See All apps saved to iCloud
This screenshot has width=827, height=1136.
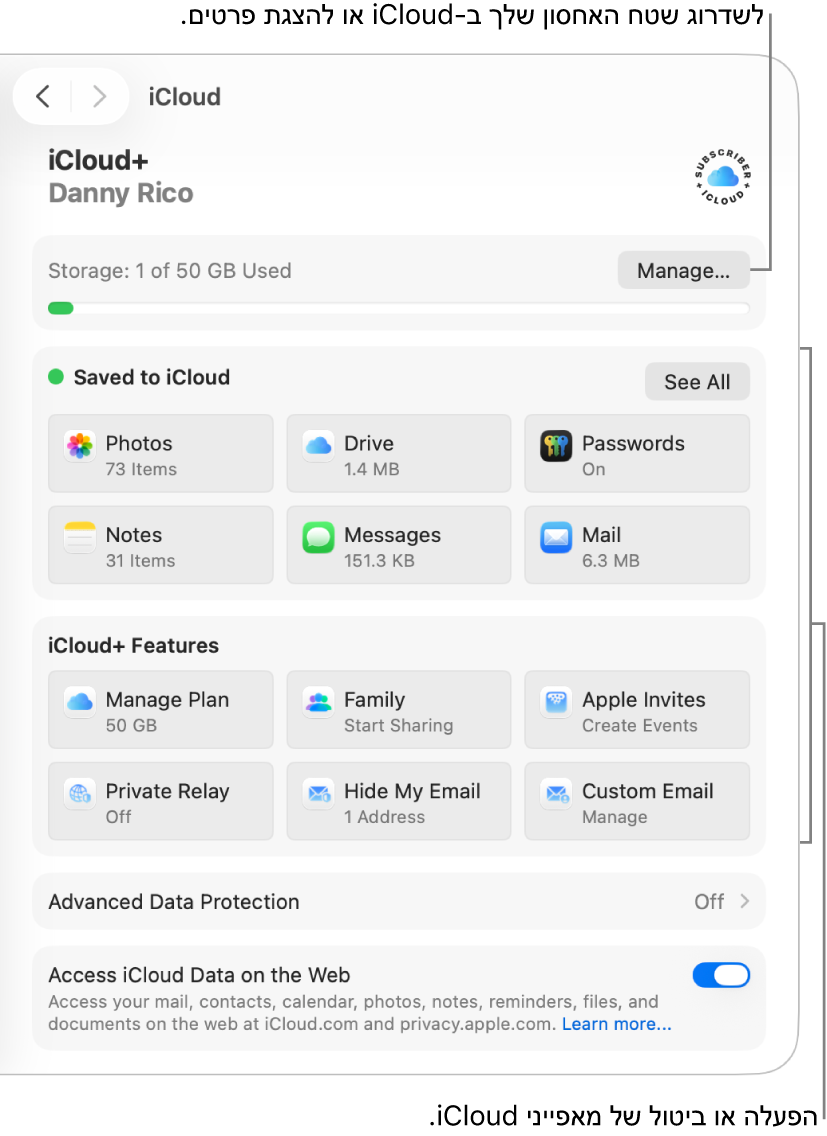pos(697,382)
